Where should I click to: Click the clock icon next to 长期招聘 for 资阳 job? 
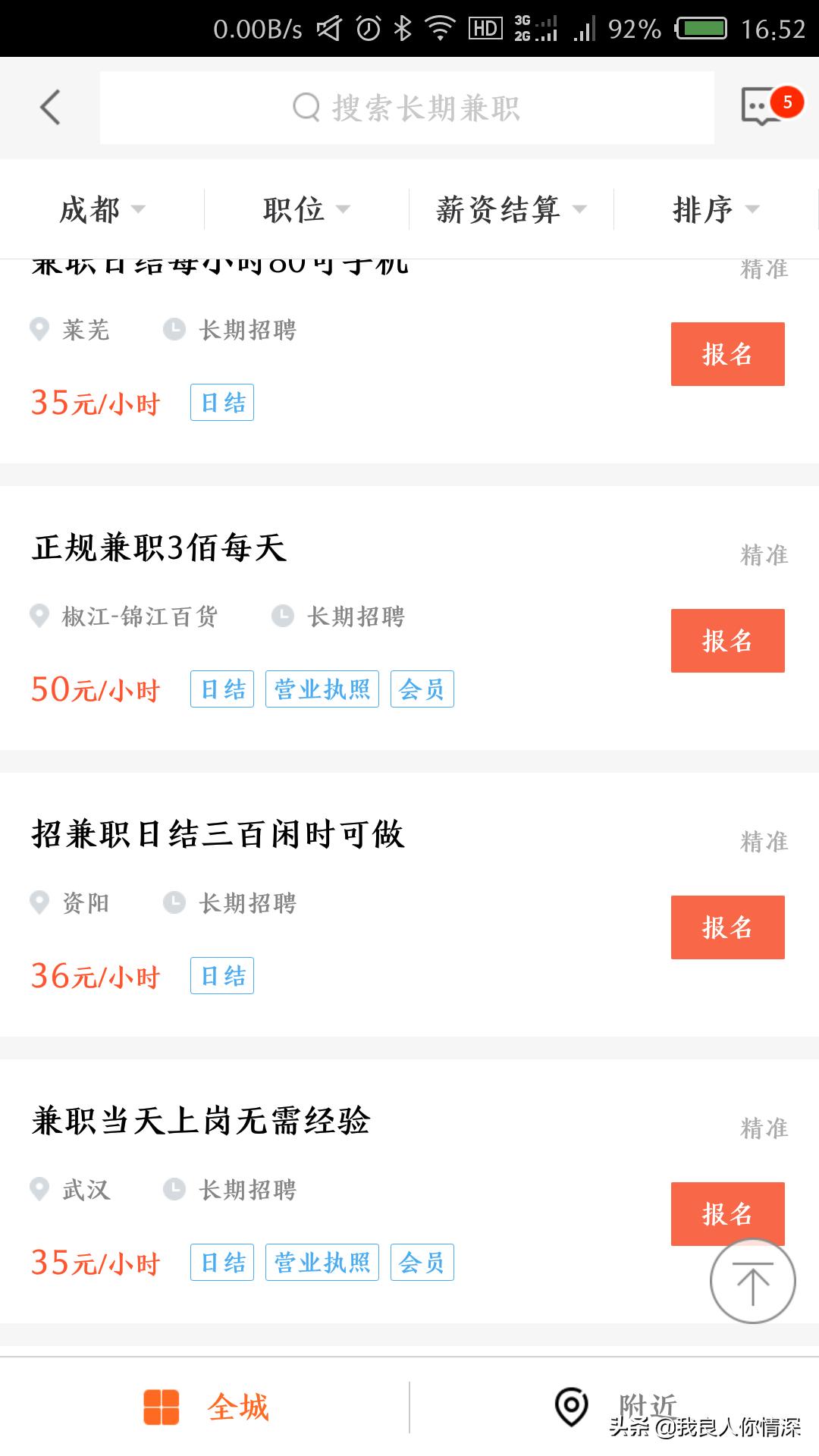coord(175,902)
